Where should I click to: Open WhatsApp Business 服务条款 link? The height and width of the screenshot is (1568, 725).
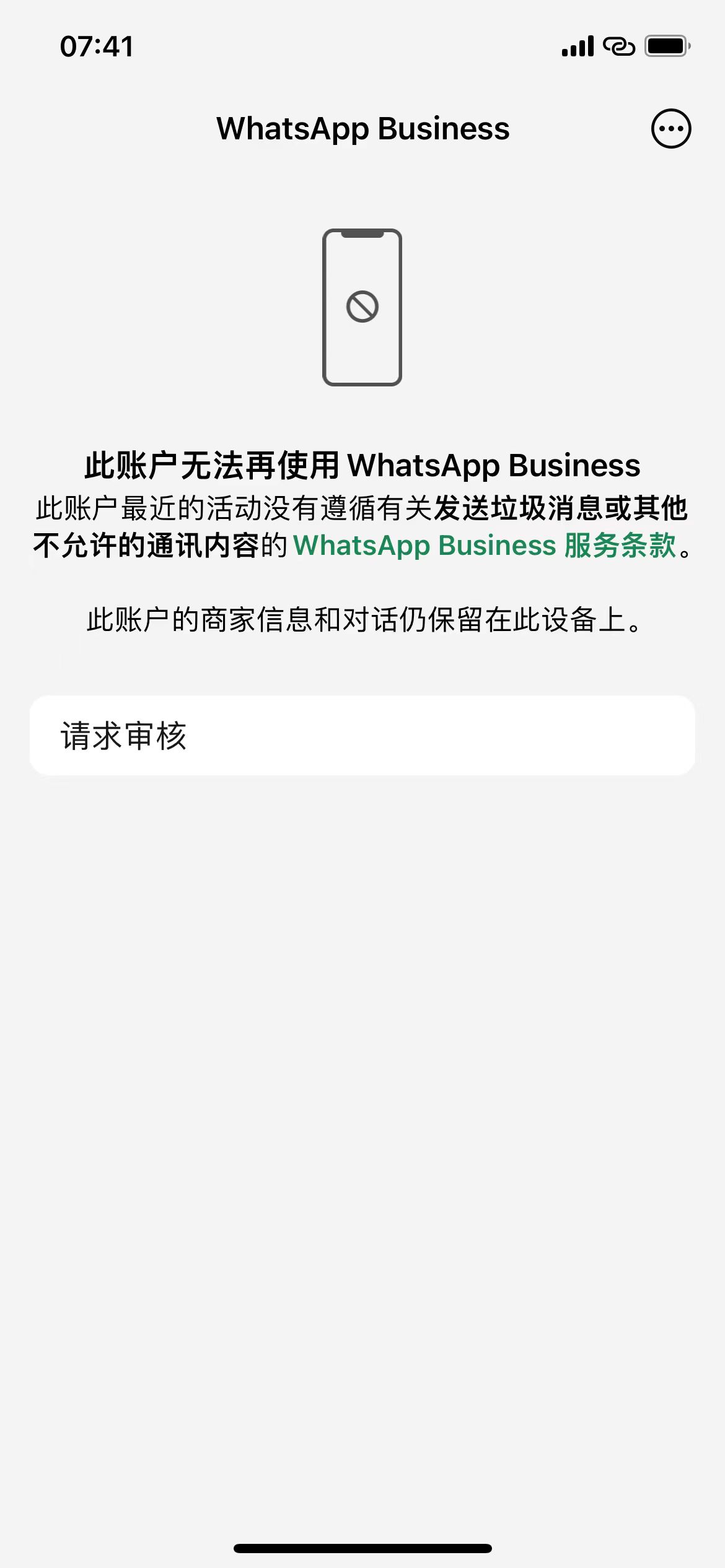tap(484, 546)
